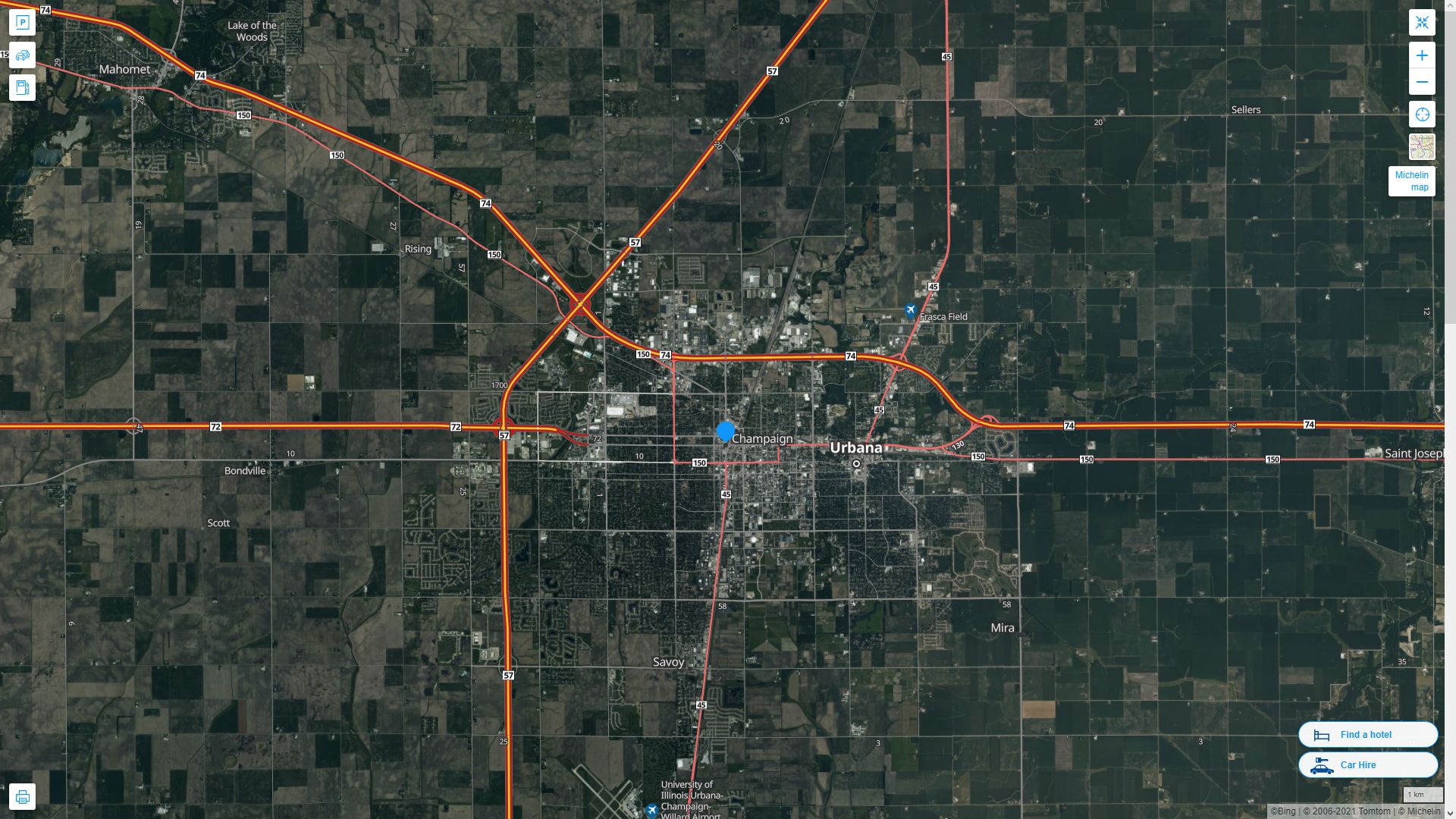This screenshot has height=819, width=1456.
Task: Center map on my location
Action: (1422, 115)
